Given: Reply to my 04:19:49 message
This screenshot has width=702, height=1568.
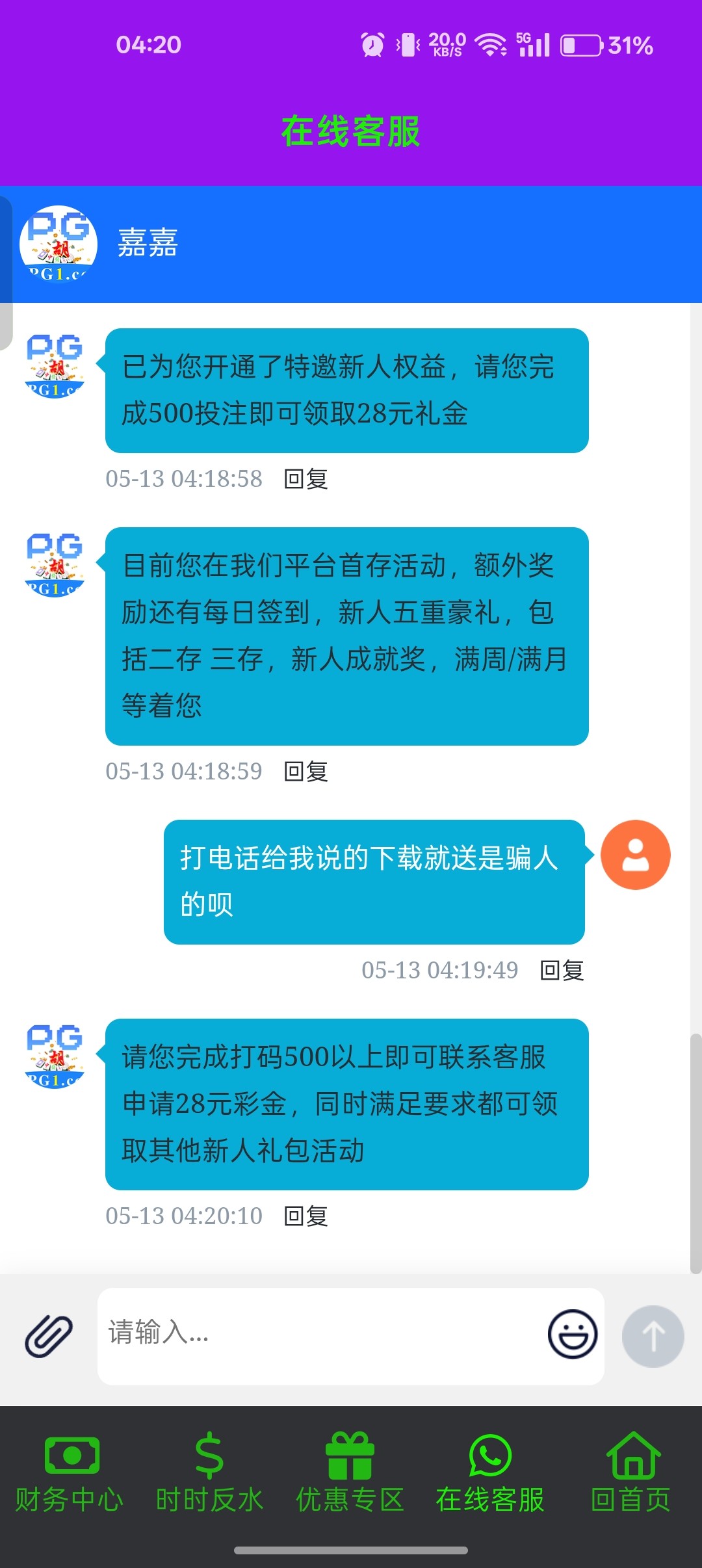Looking at the screenshot, I should tap(562, 971).
